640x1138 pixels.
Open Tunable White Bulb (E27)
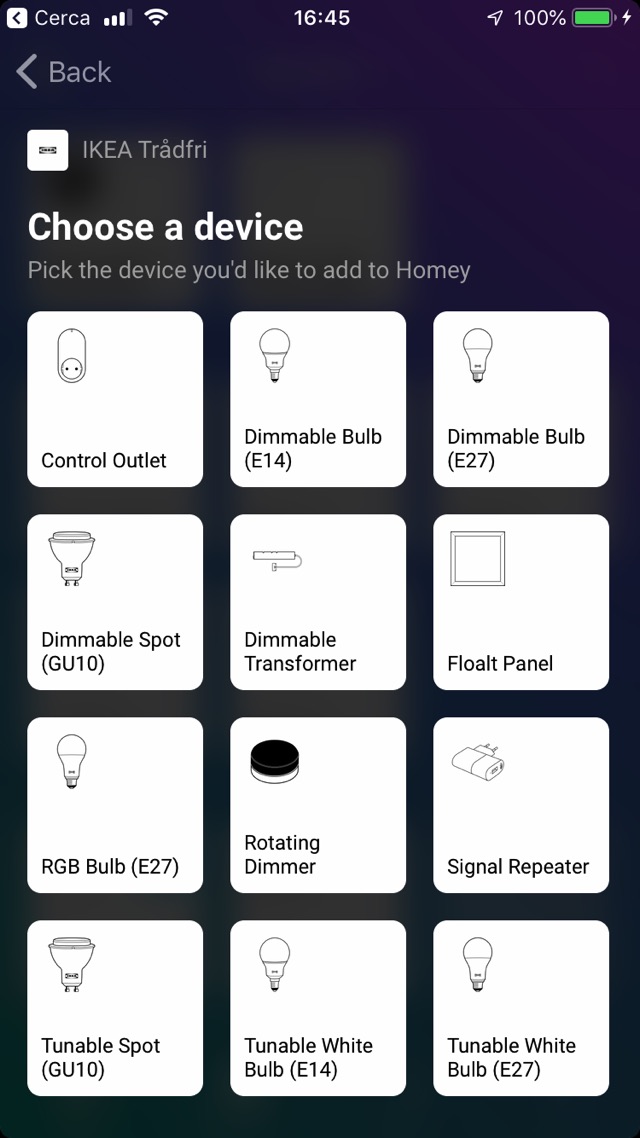pos(521,1008)
